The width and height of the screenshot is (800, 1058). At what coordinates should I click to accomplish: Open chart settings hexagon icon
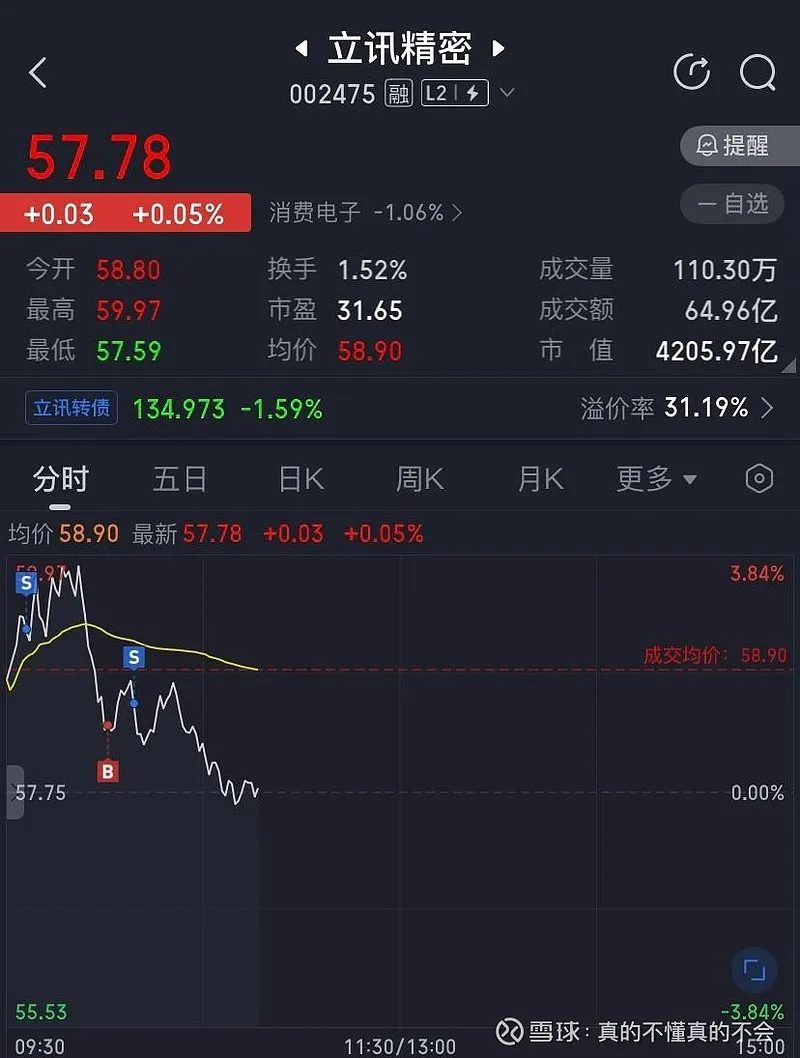click(x=759, y=479)
